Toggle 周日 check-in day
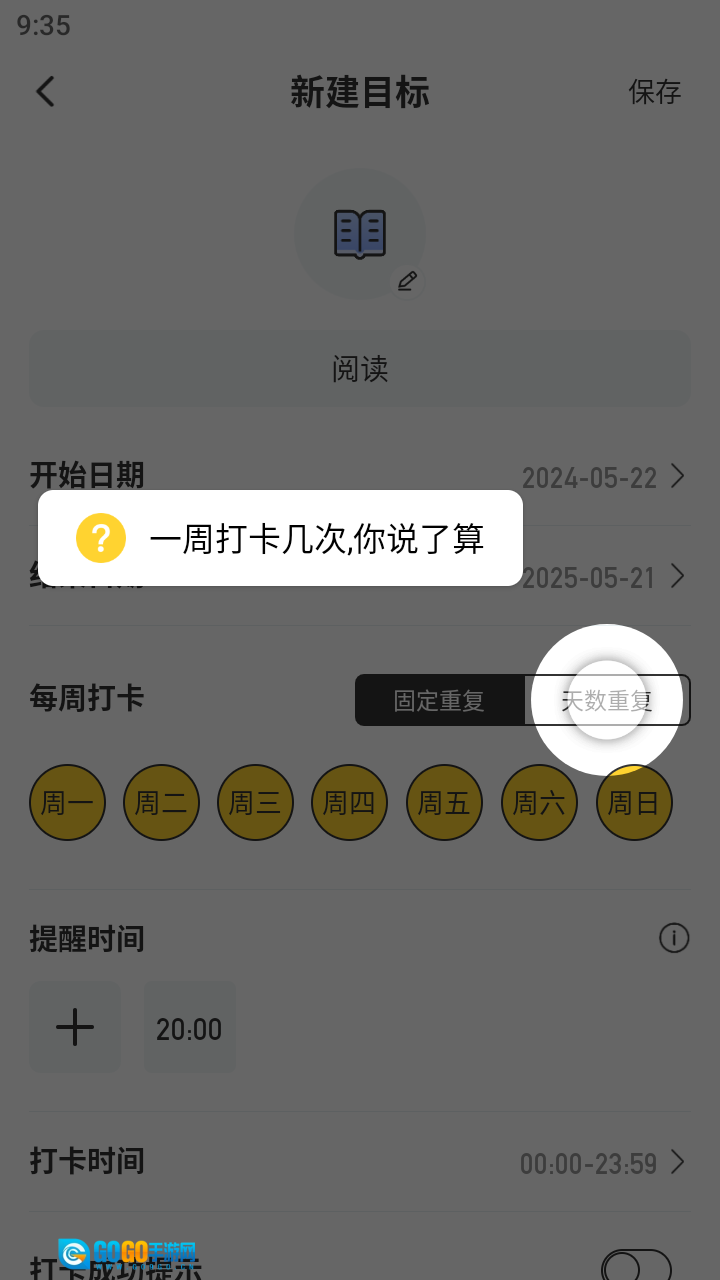The image size is (720, 1280). click(x=634, y=802)
